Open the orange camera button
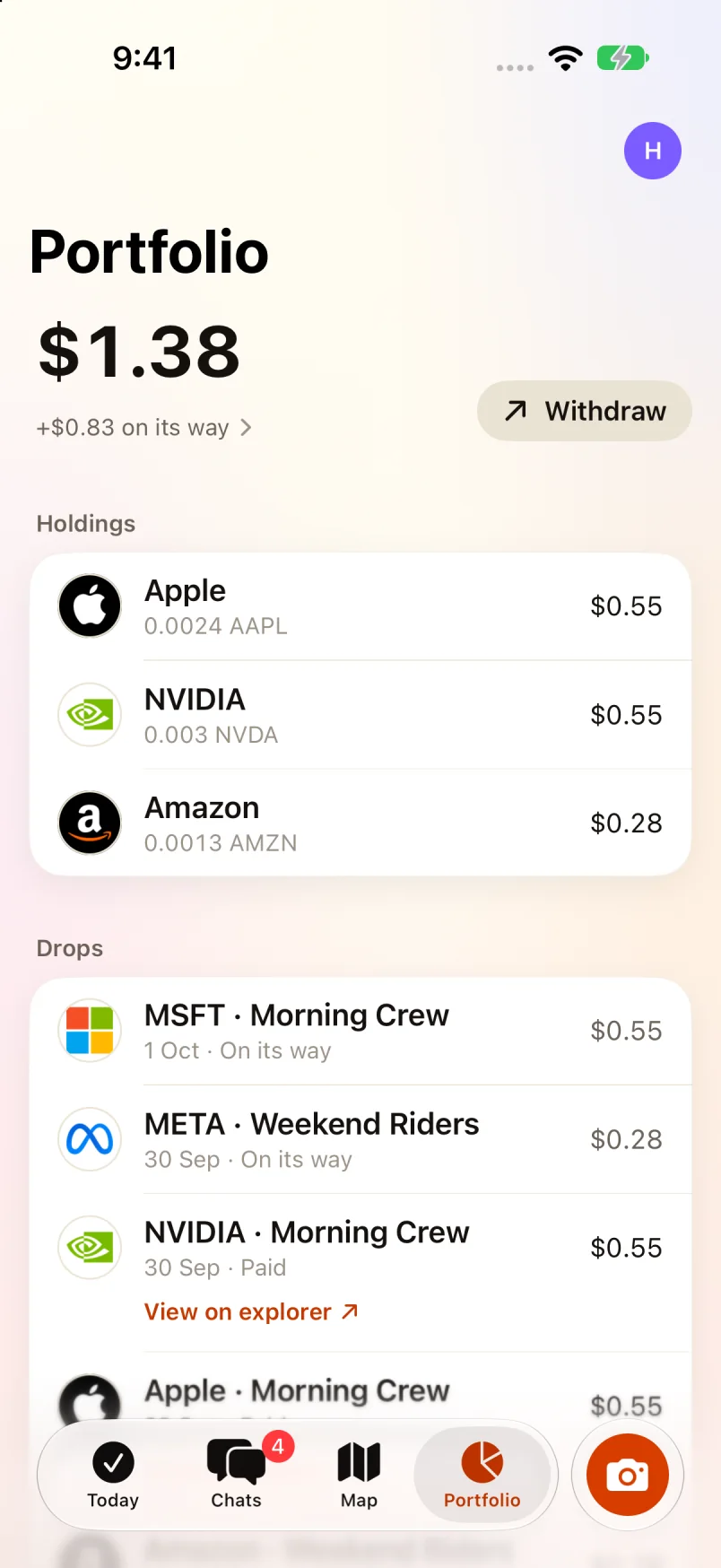721x1568 pixels. 628,1475
